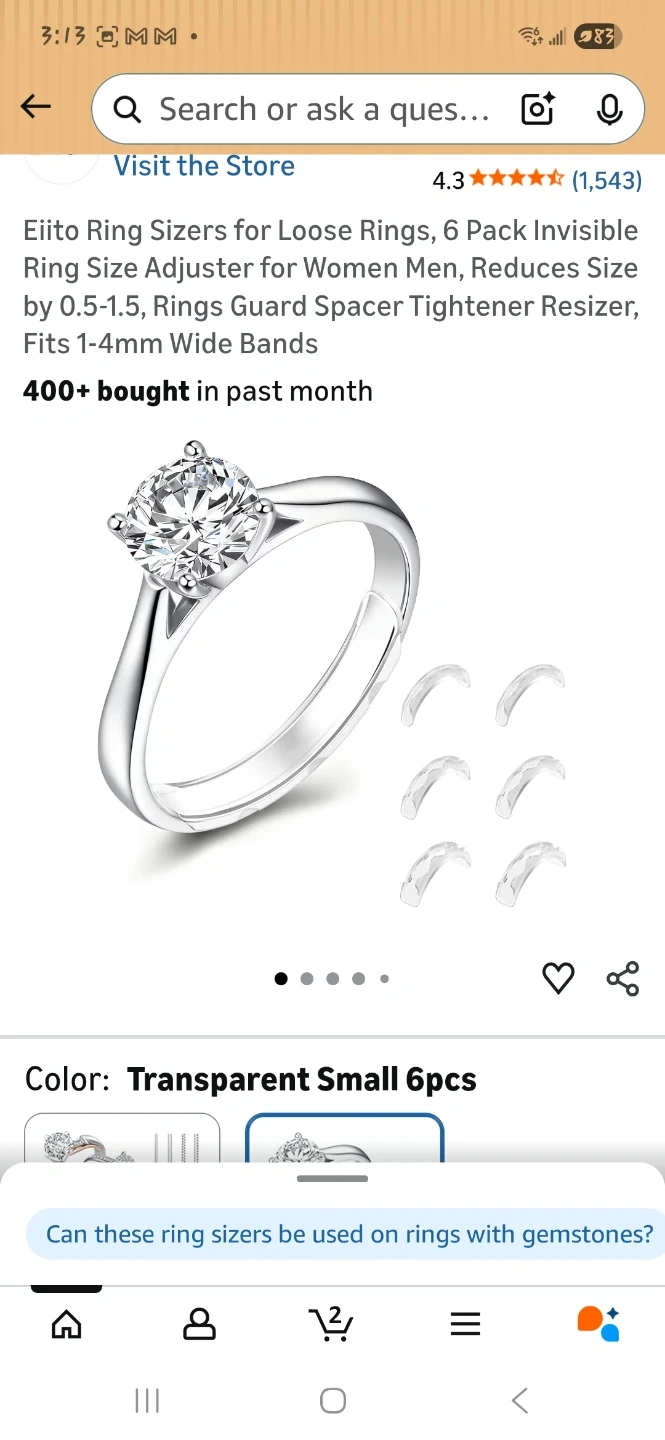Open the 1,543 customer ratings
665x1440 pixels.
point(606,180)
